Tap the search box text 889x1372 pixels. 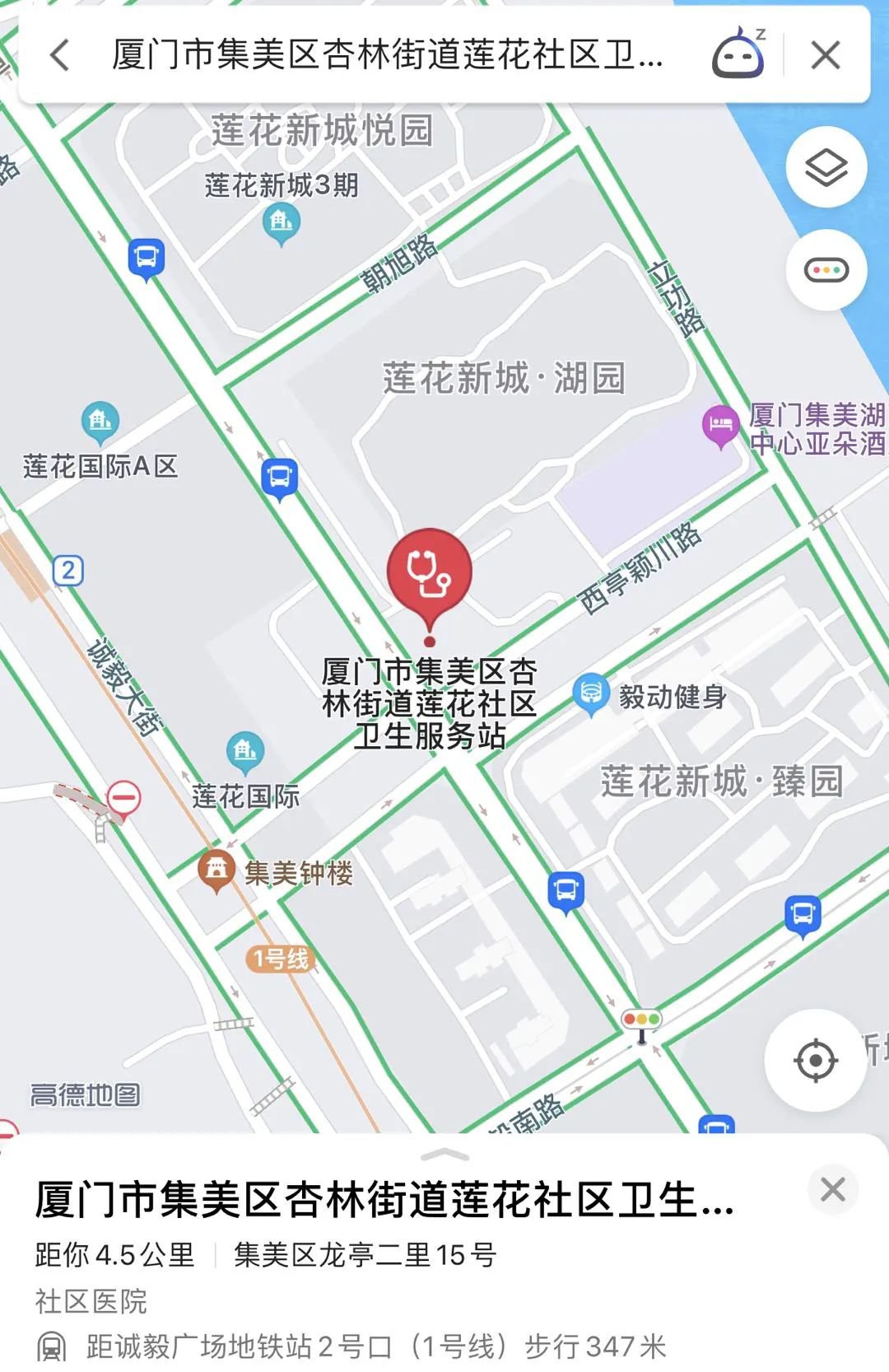point(387,56)
